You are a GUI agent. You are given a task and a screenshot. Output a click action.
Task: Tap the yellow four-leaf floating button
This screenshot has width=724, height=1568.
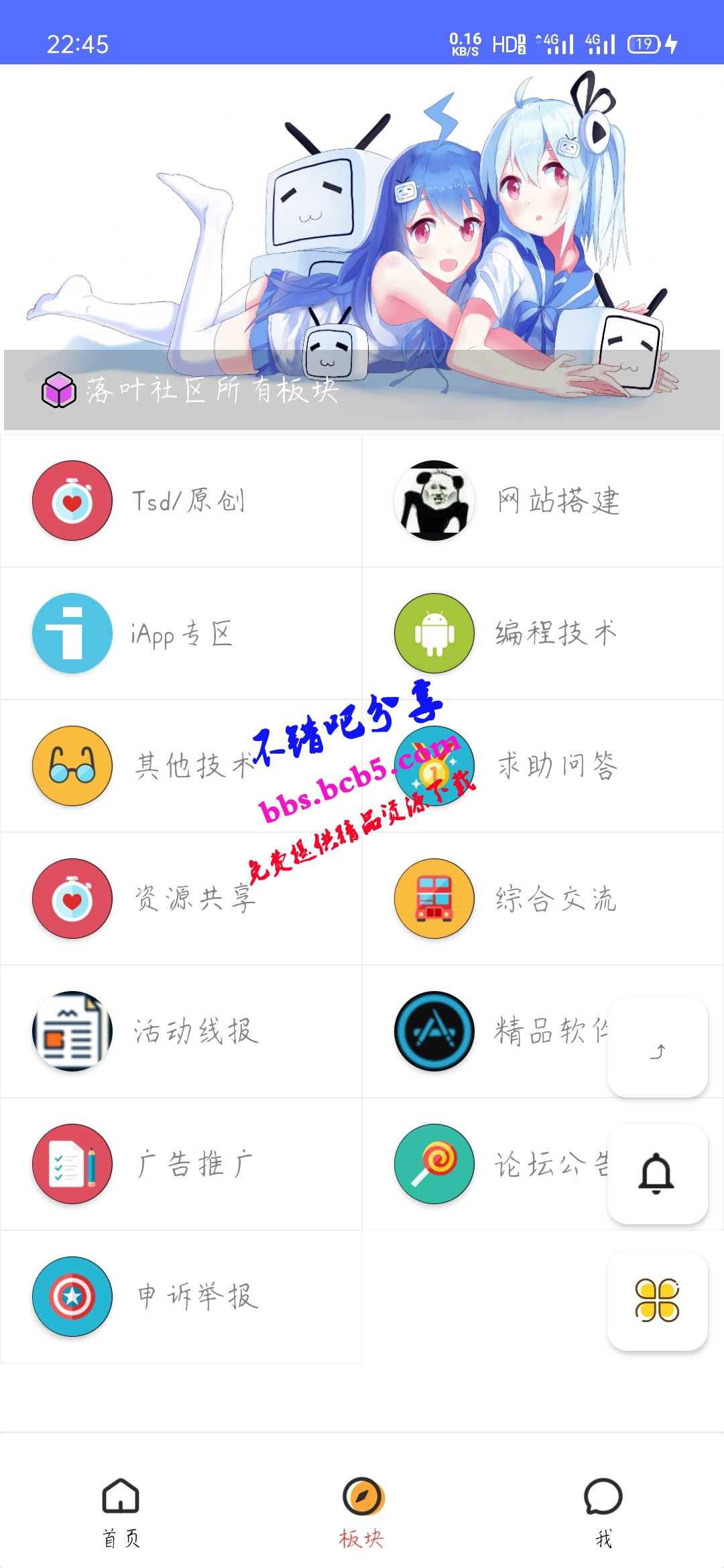658,1300
